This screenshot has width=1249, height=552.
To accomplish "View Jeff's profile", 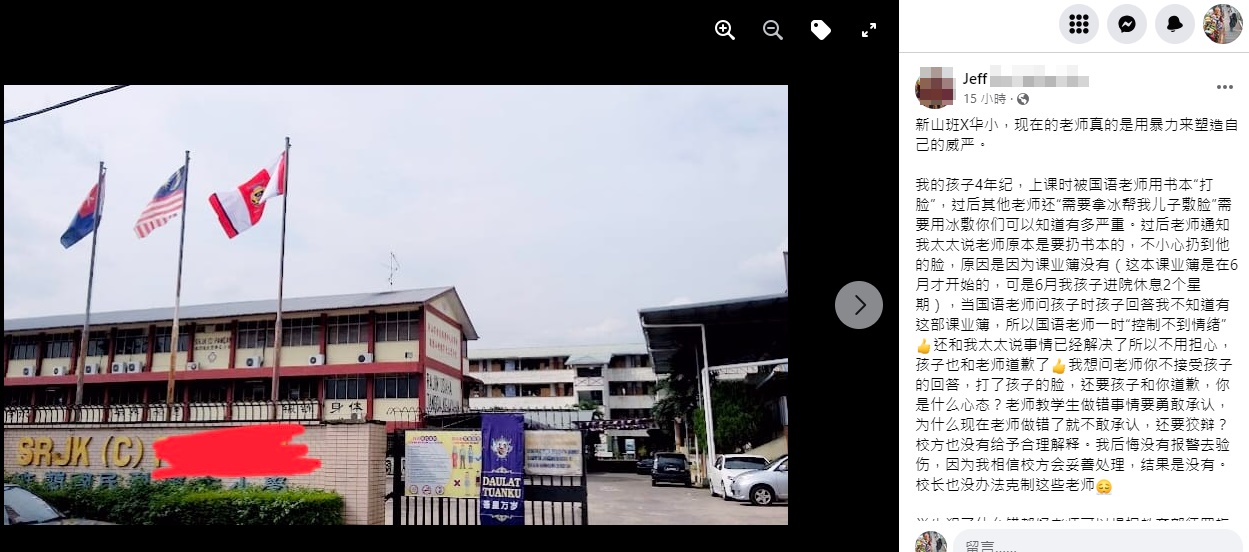I will point(975,79).
